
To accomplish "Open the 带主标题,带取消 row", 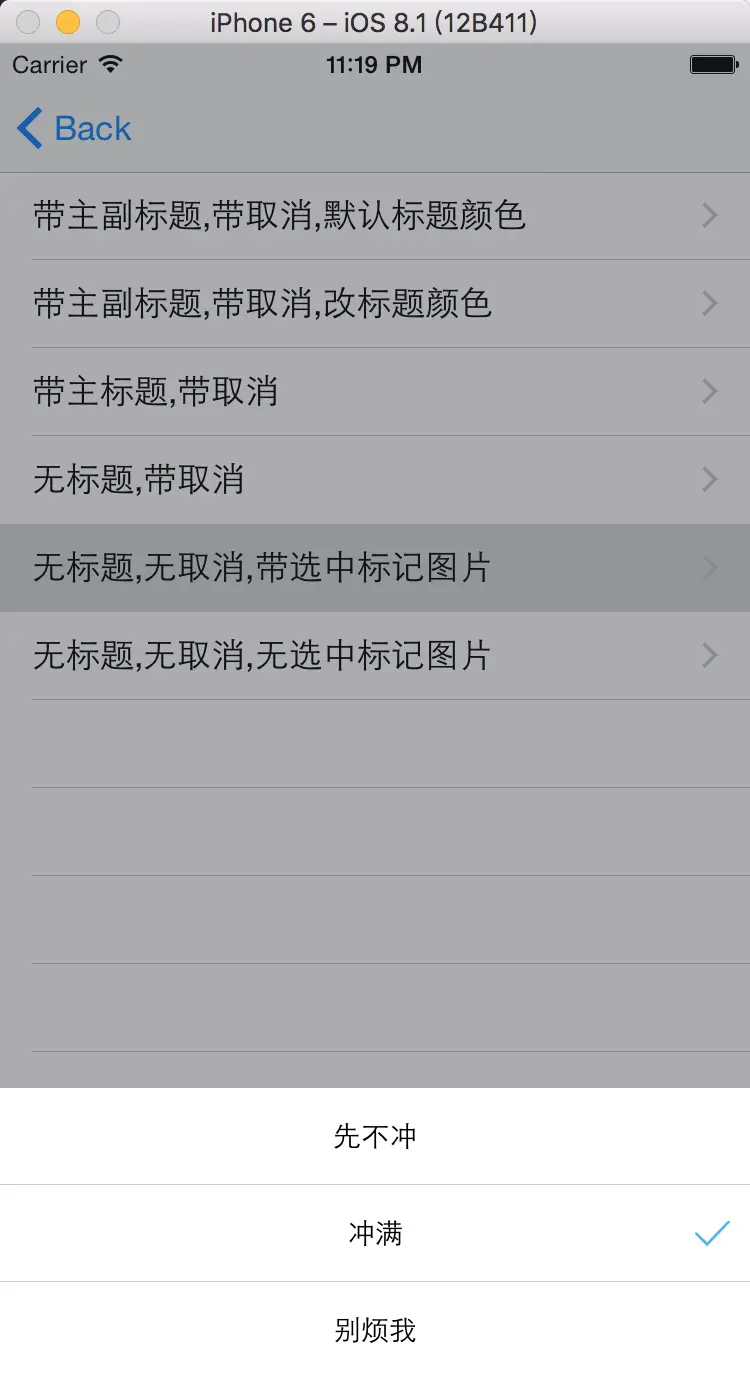I will click(x=375, y=392).
